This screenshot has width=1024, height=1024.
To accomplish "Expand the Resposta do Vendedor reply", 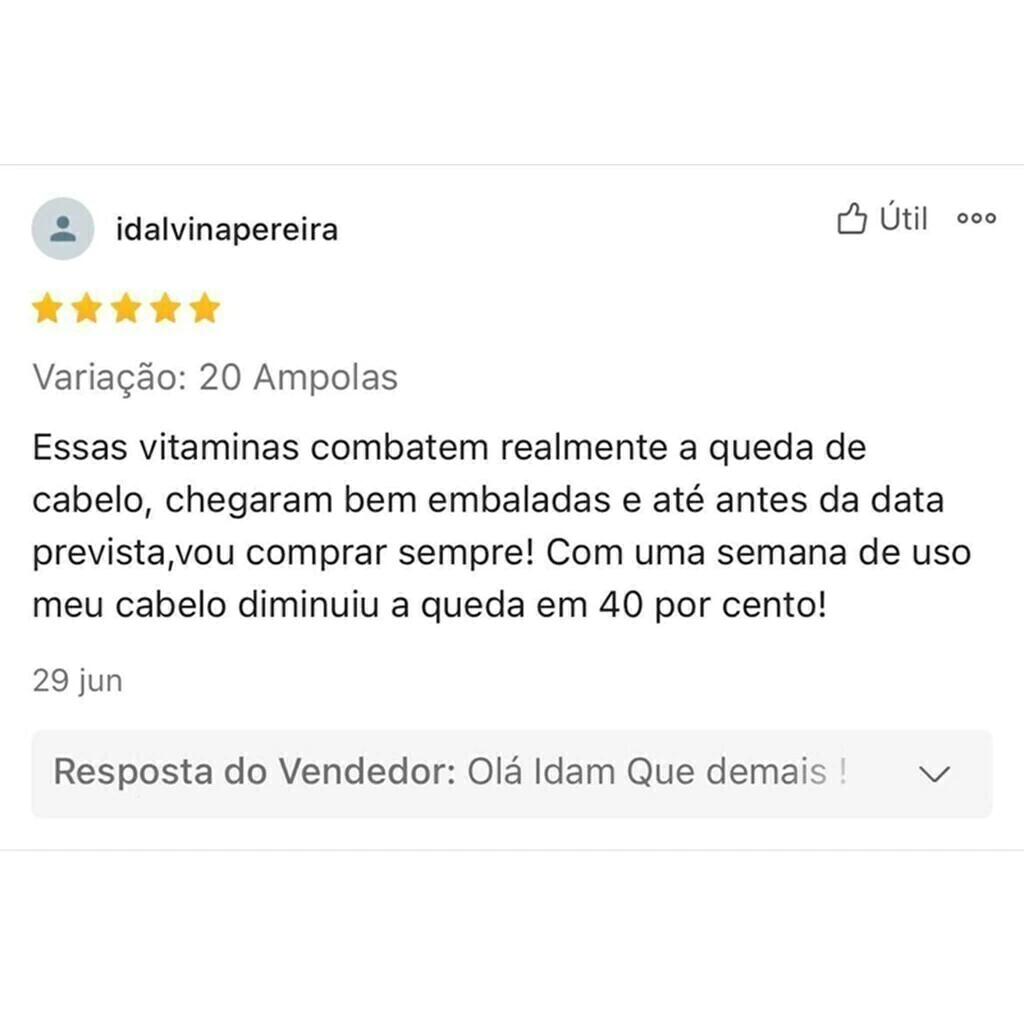I will click(934, 774).
